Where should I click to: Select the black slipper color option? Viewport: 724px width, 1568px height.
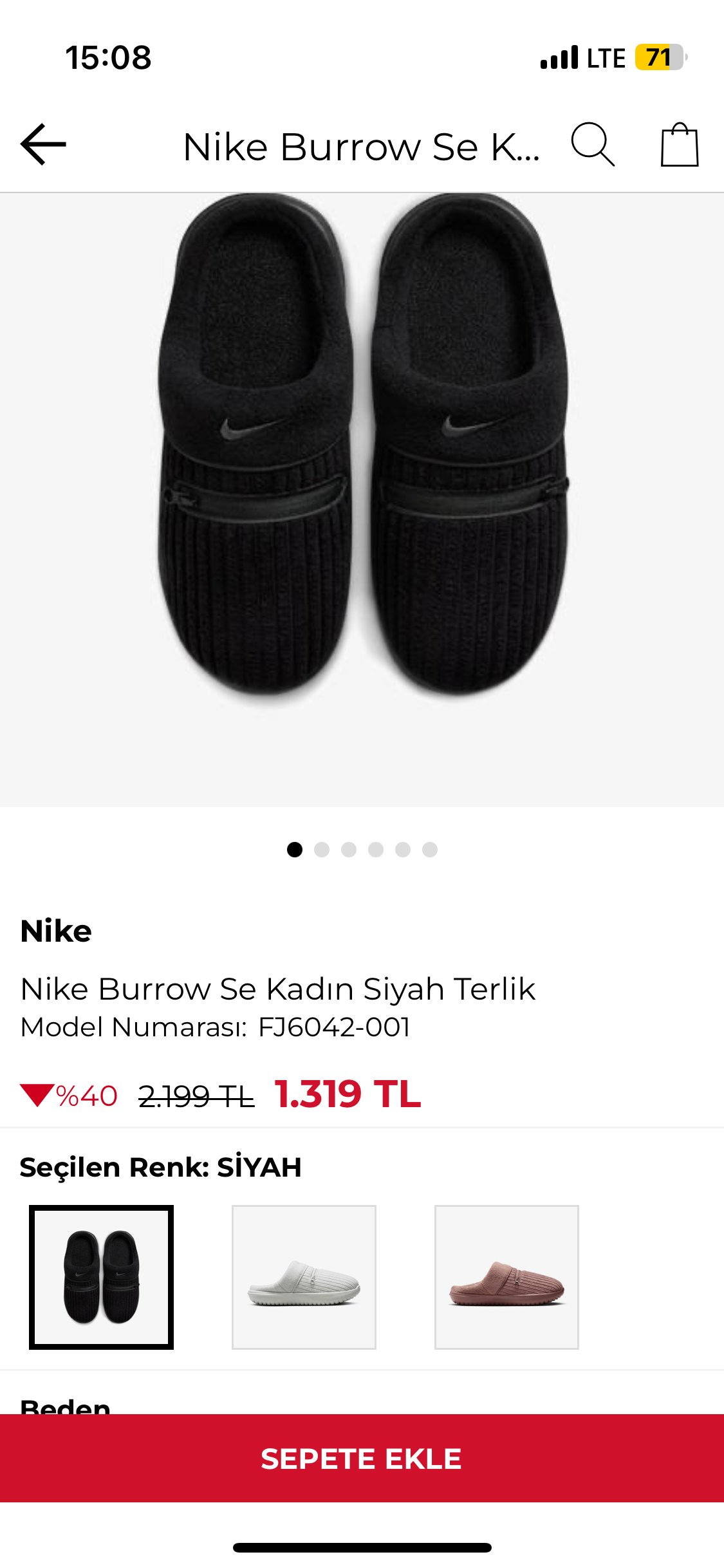[x=102, y=1277]
